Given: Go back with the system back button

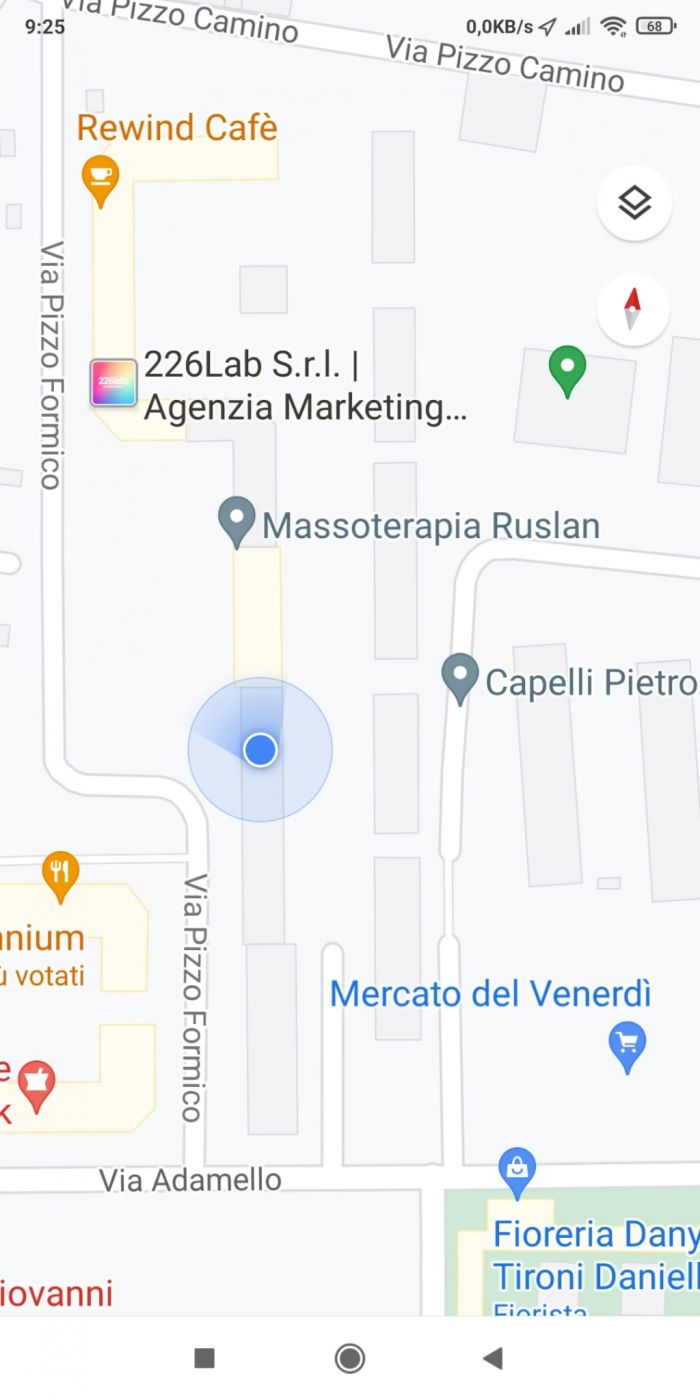Looking at the screenshot, I should (x=491, y=1358).
